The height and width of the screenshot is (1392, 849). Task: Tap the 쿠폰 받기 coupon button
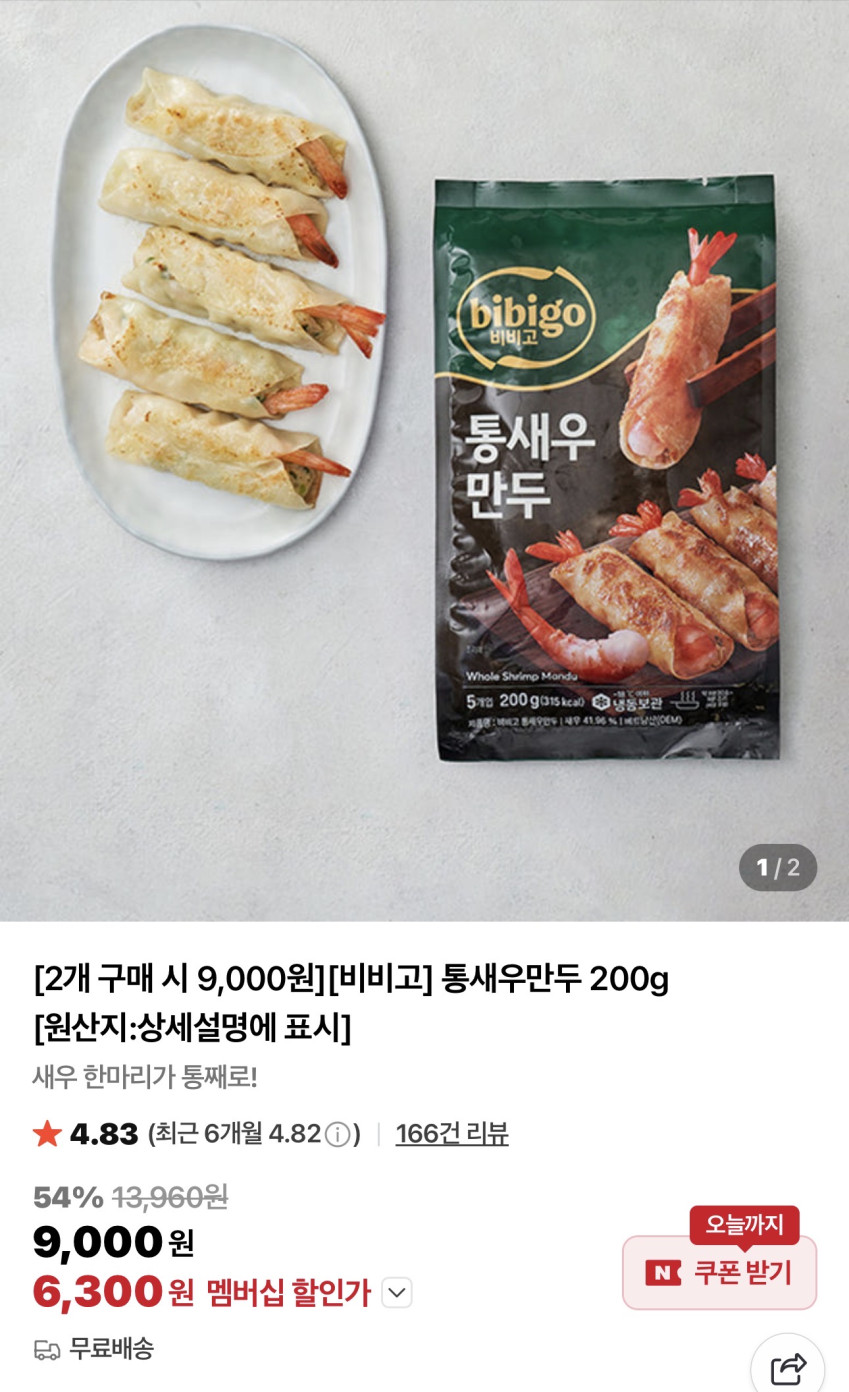tap(719, 1272)
